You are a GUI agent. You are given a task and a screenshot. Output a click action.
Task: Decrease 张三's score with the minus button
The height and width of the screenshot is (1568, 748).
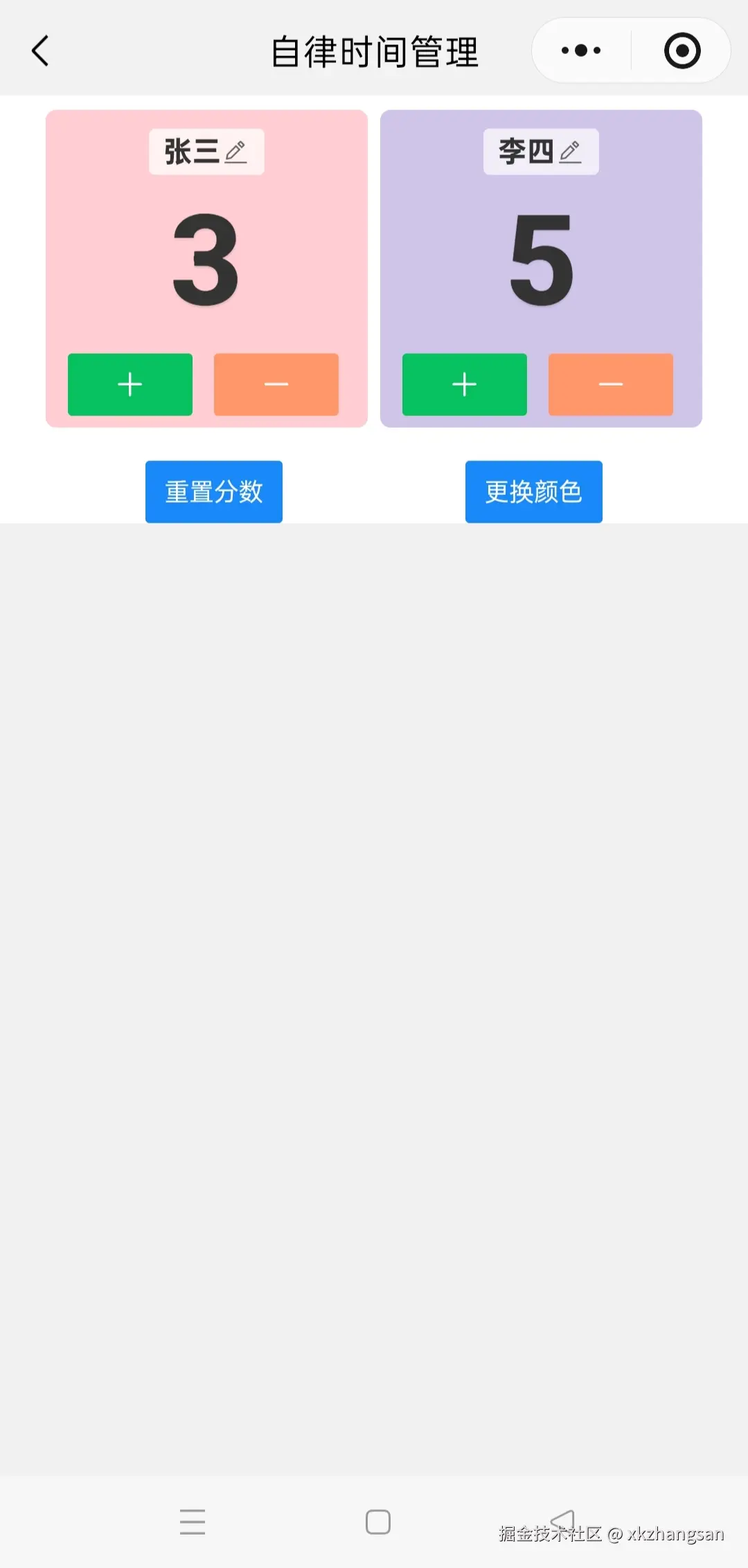(x=276, y=385)
